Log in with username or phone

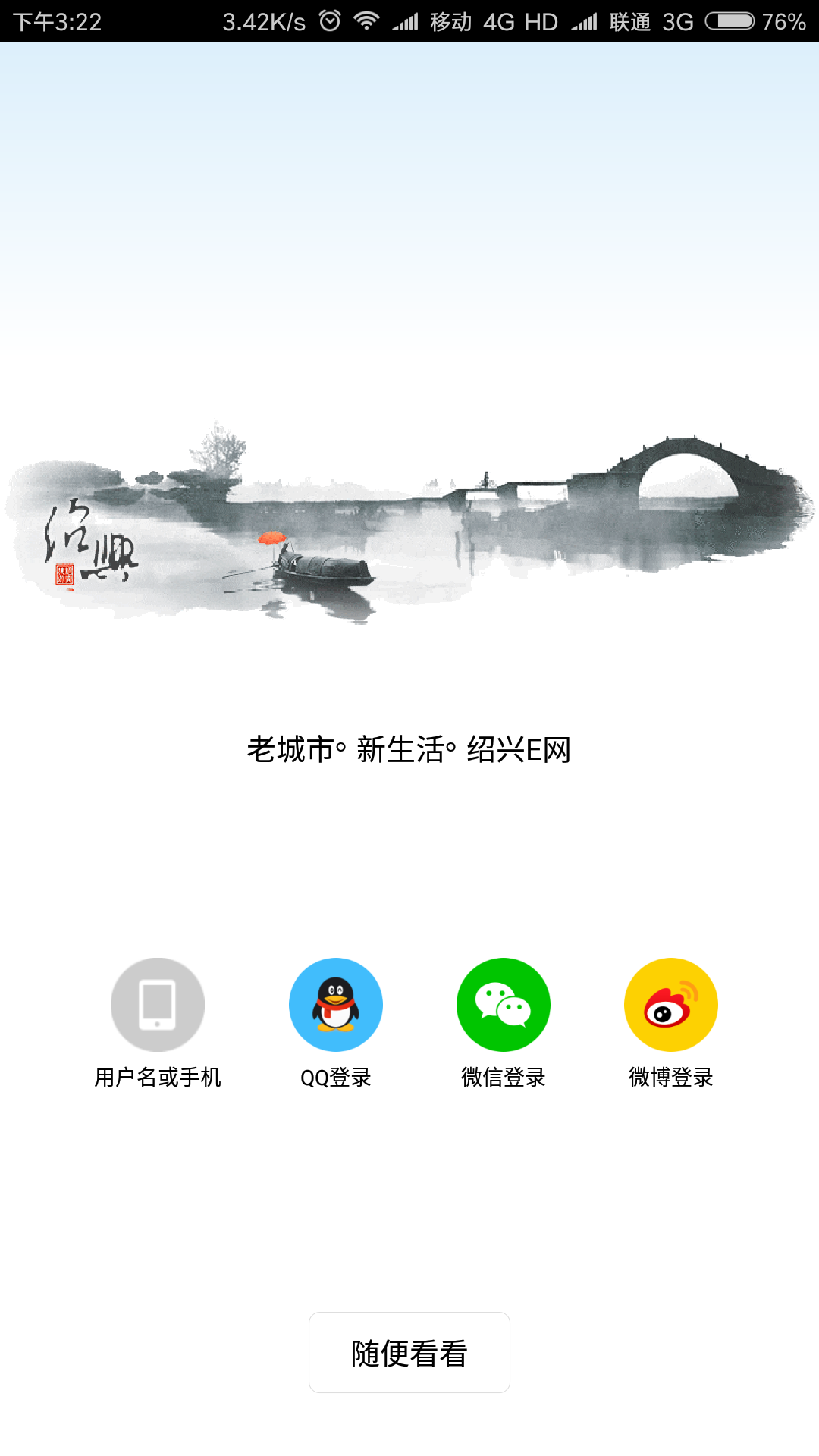point(158,1005)
